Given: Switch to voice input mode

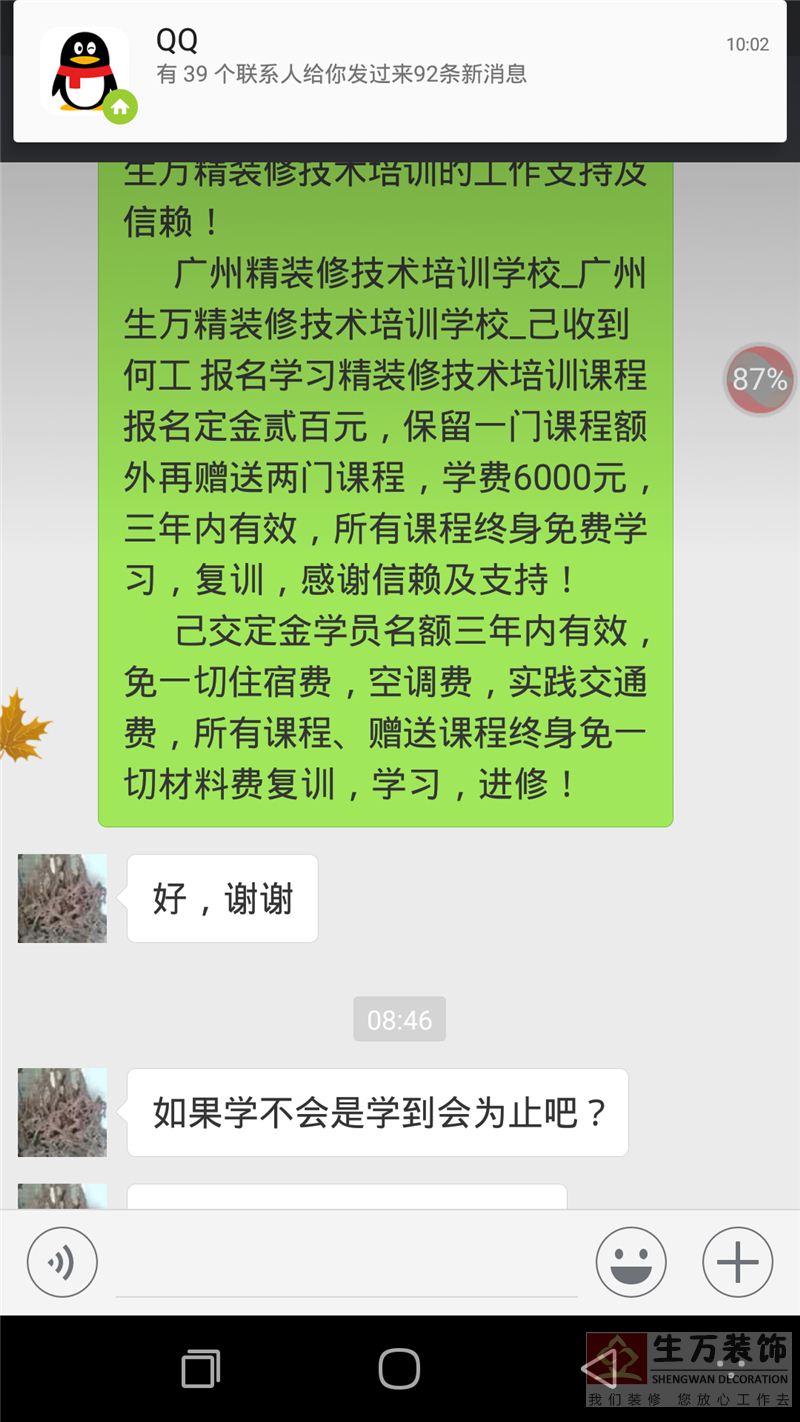Looking at the screenshot, I should pos(62,1262).
